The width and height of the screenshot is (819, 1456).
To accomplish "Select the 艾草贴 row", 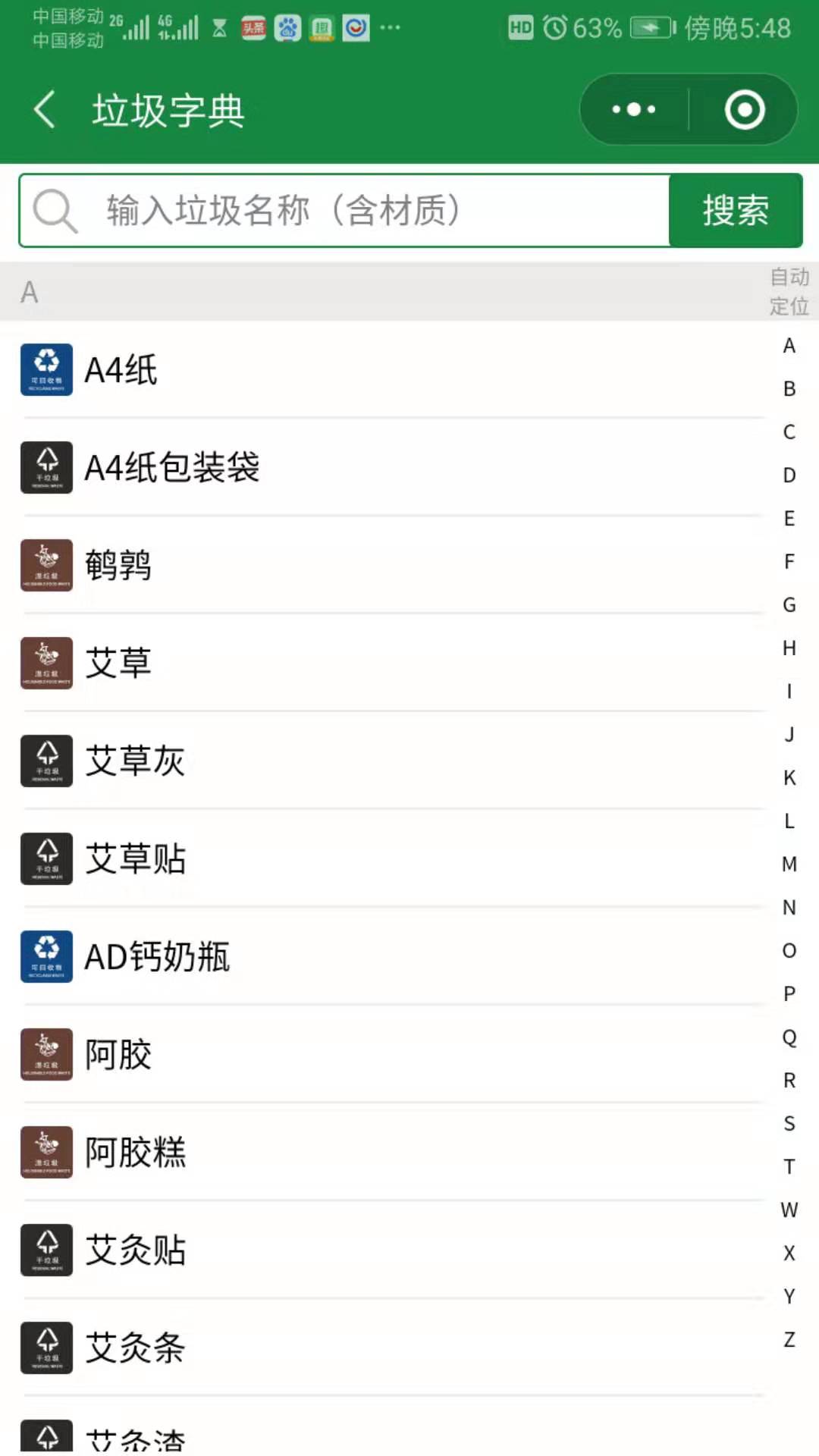I will click(x=394, y=859).
